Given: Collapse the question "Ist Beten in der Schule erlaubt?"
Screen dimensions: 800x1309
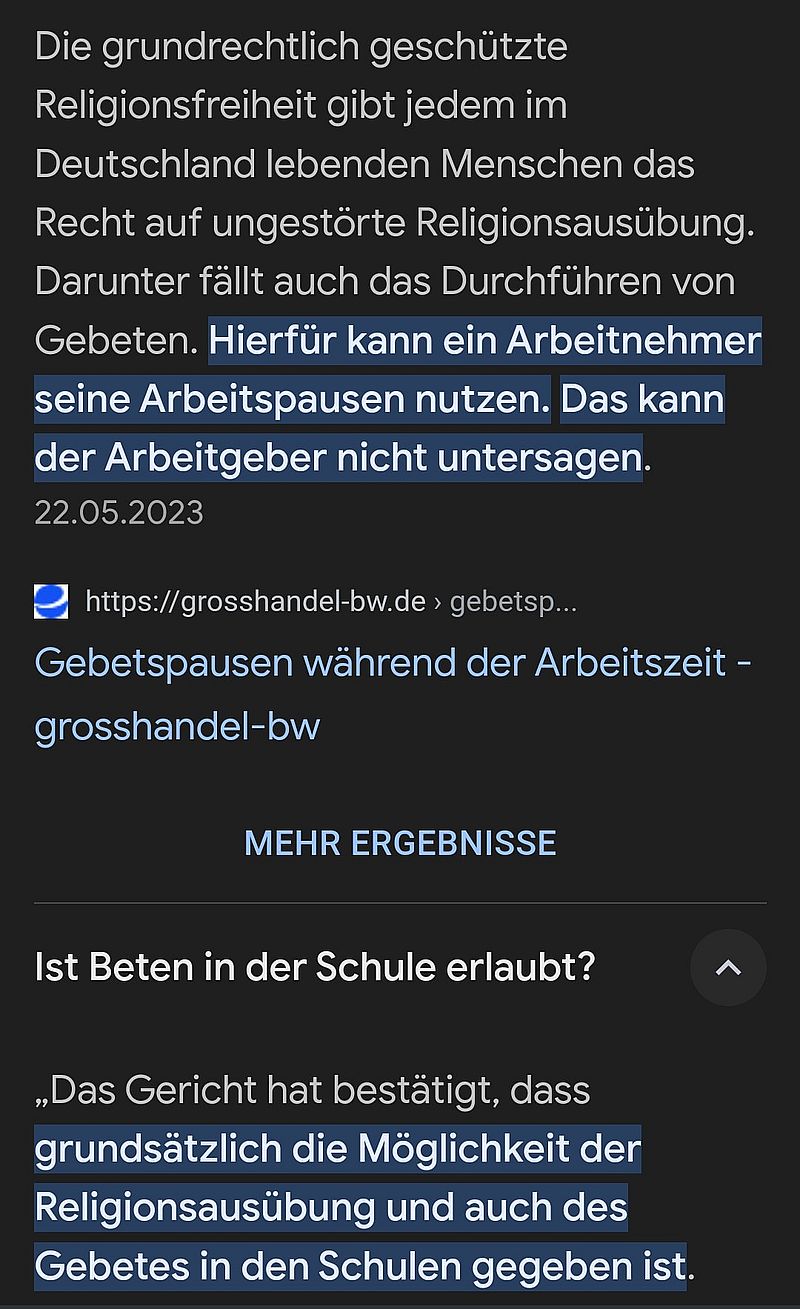Looking at the screenshot, I should [728, 967].
